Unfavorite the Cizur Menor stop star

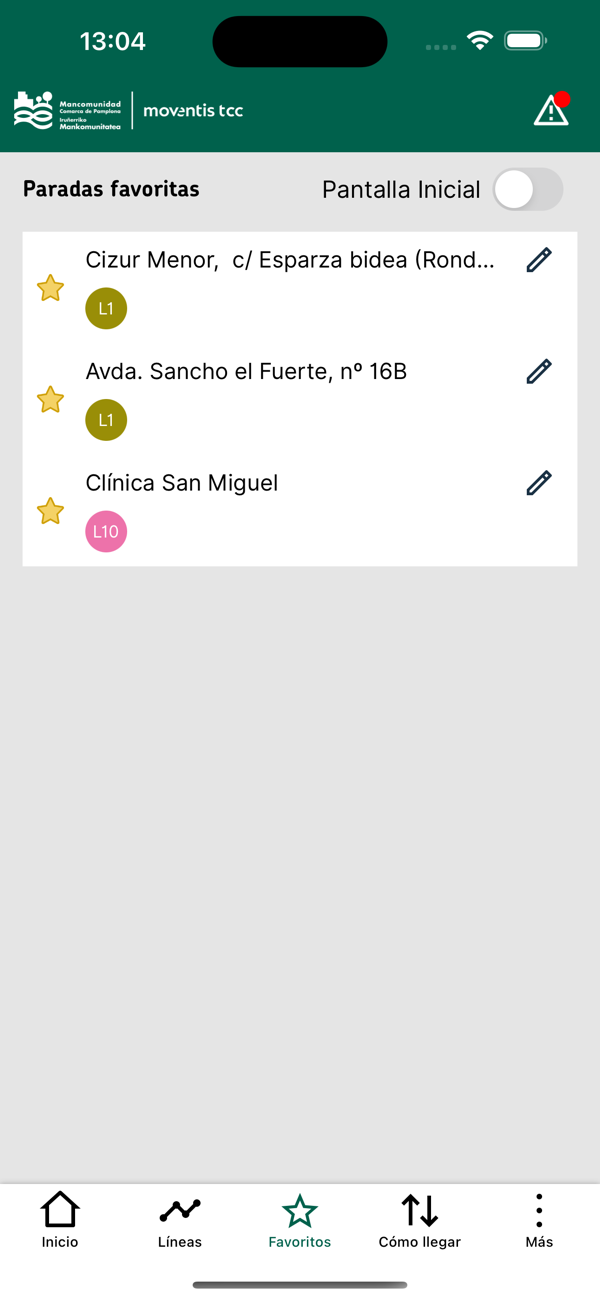pos(50,288)
